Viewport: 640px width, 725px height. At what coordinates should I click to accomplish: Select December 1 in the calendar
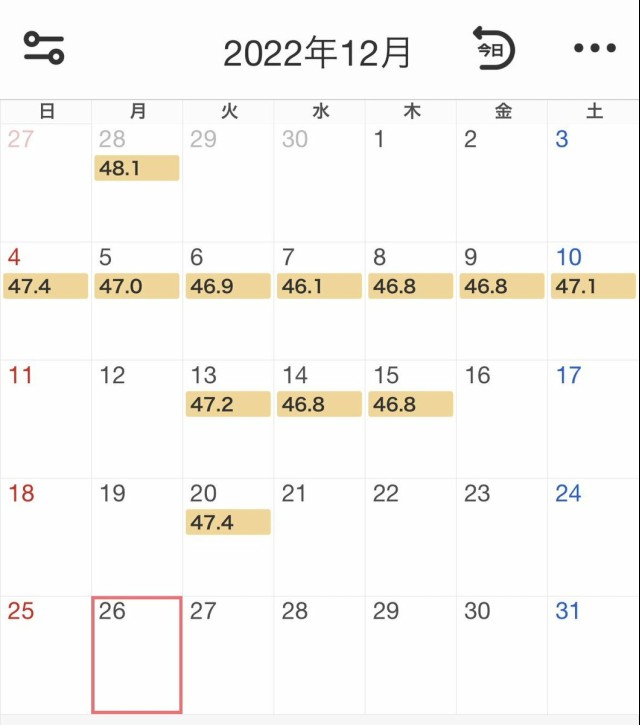tap(410, 182)
